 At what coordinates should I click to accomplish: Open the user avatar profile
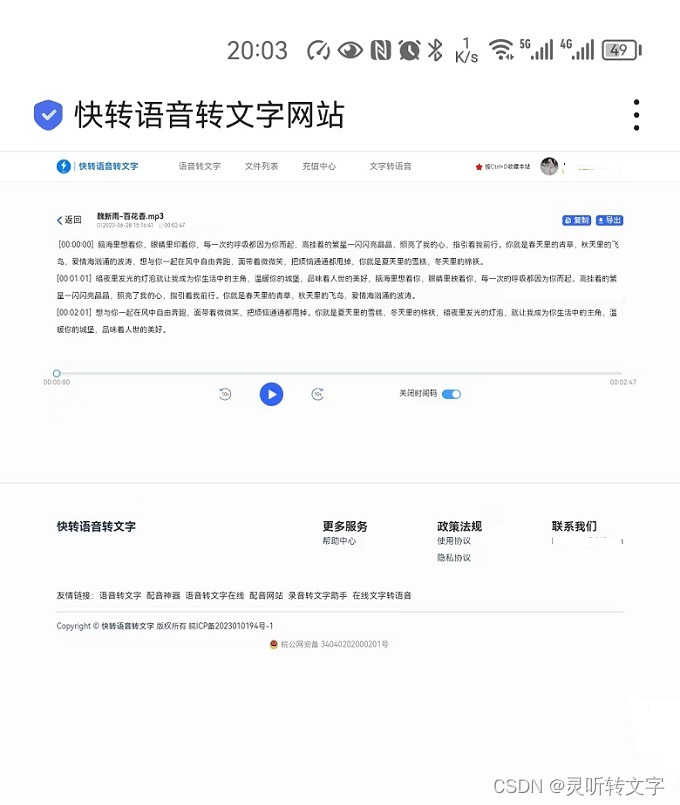549,166
